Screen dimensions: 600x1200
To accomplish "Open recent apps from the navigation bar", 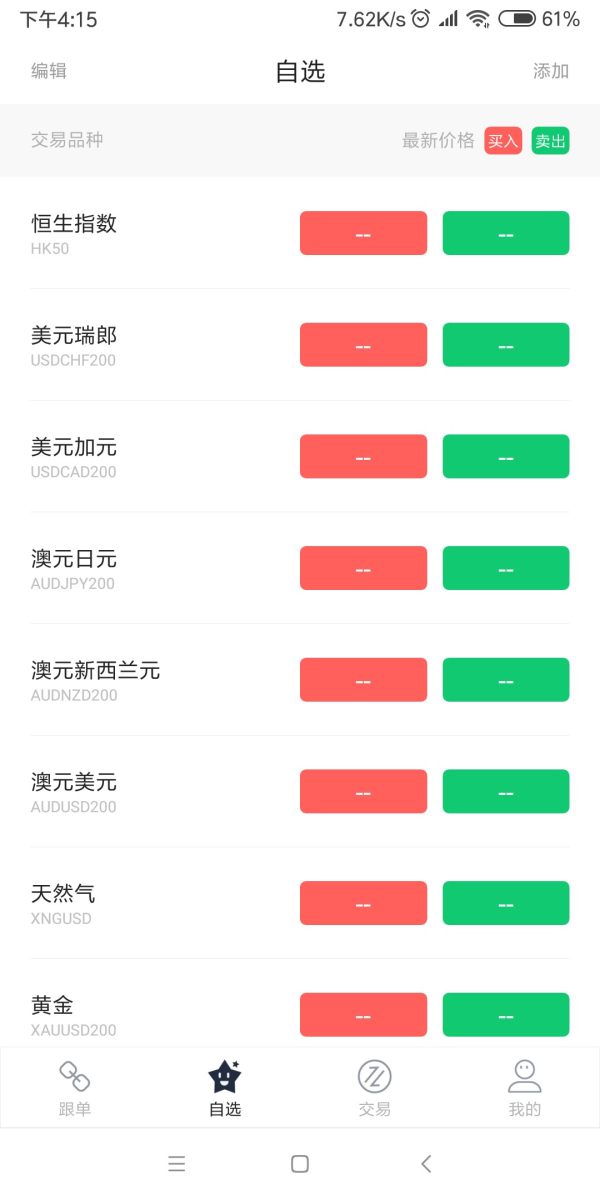I will [x=177, y=1163].
